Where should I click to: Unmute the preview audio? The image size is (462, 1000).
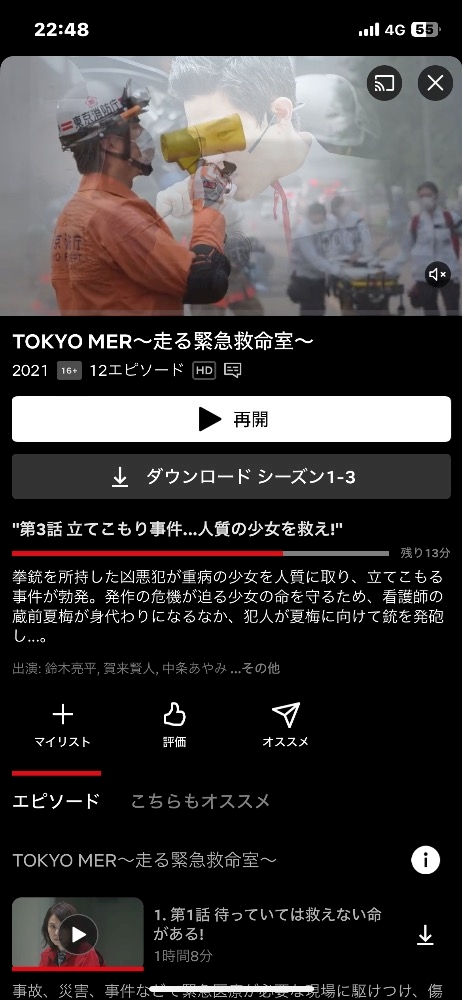point(438,275)
